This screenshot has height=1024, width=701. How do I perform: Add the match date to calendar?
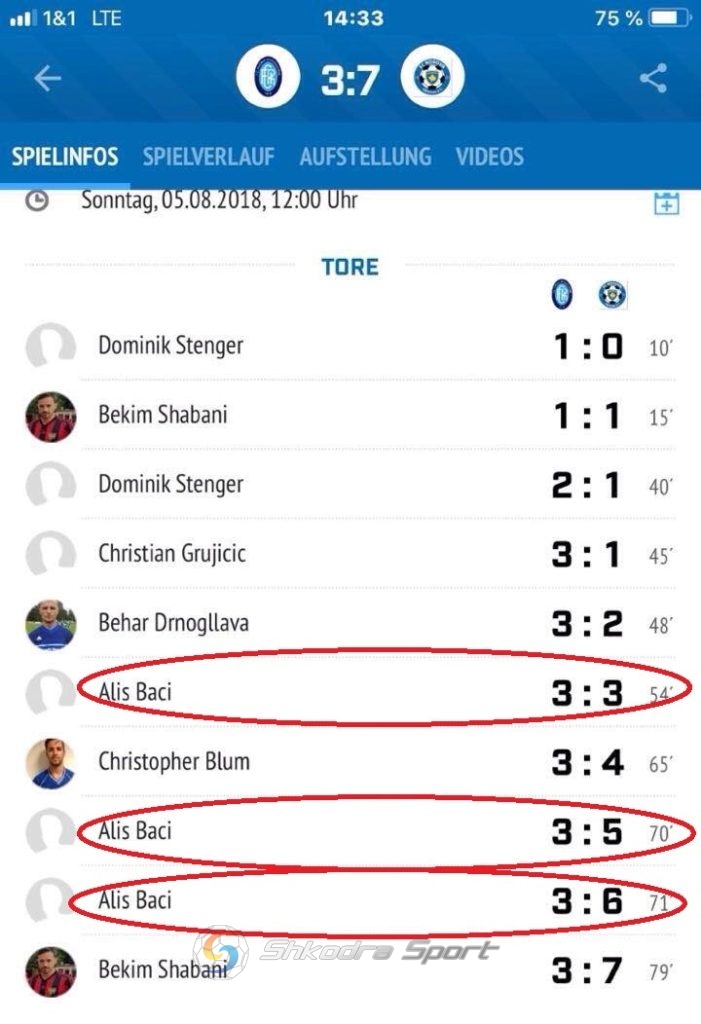tap(666, 203)
